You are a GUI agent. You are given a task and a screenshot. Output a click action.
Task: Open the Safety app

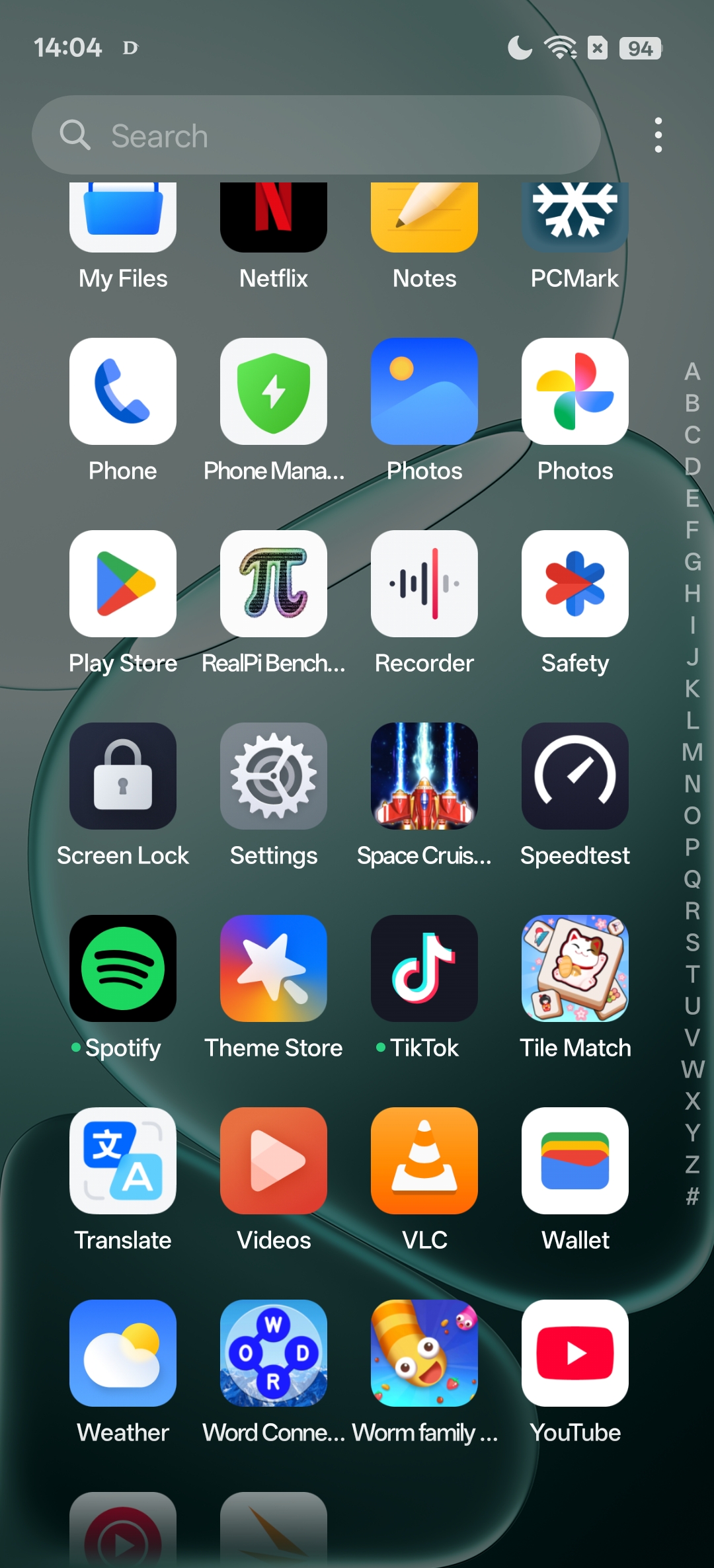[x=575, y=584]
